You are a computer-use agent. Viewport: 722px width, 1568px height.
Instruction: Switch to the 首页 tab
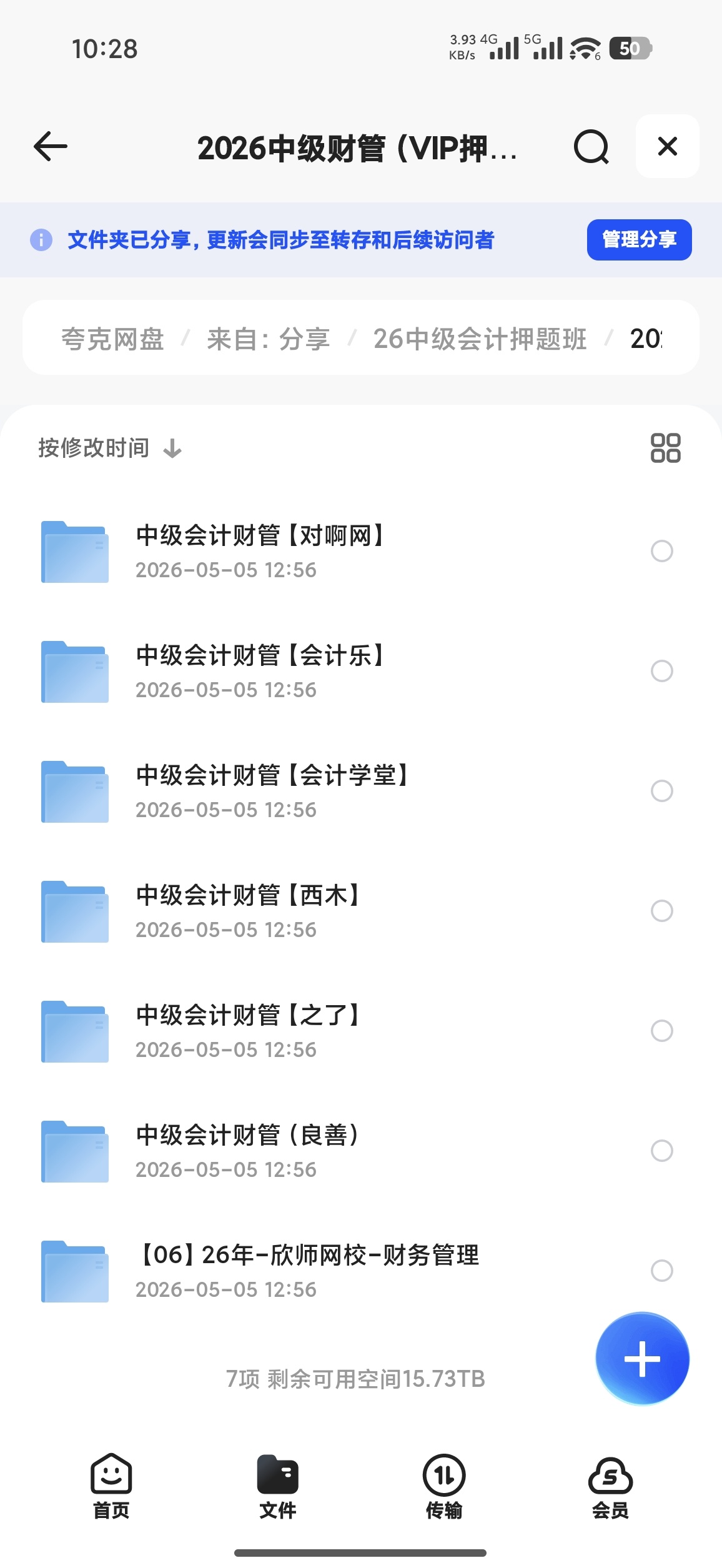tap(111, 1487)
